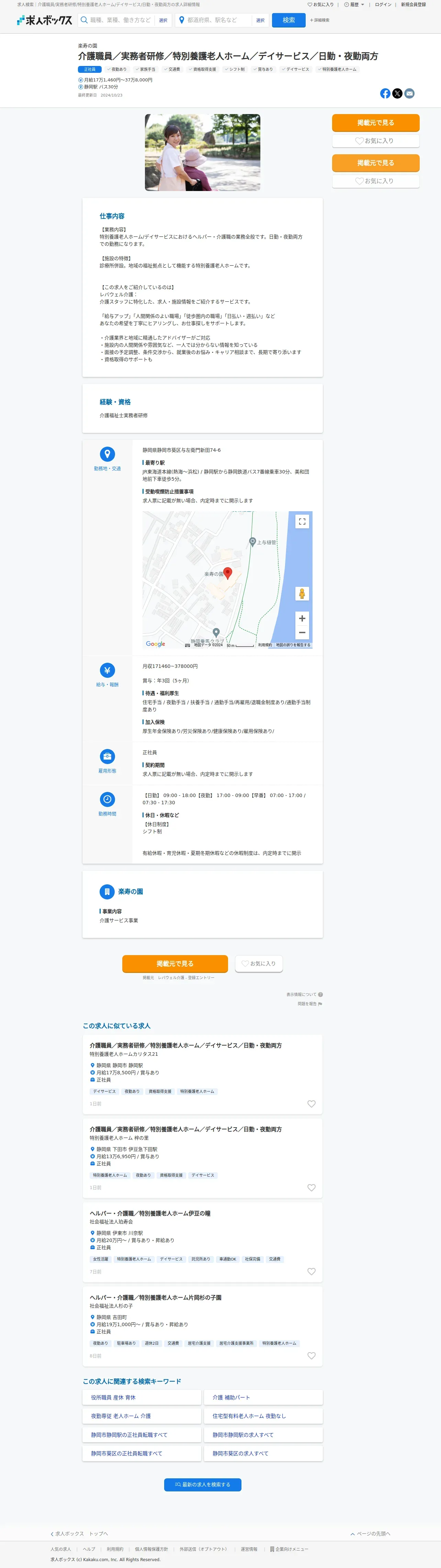Image resolution: width=441 pixels, height=1568 pixels.
Task: Open 新規会員登録 sign-up link
Action: click(x=413, y=4)
